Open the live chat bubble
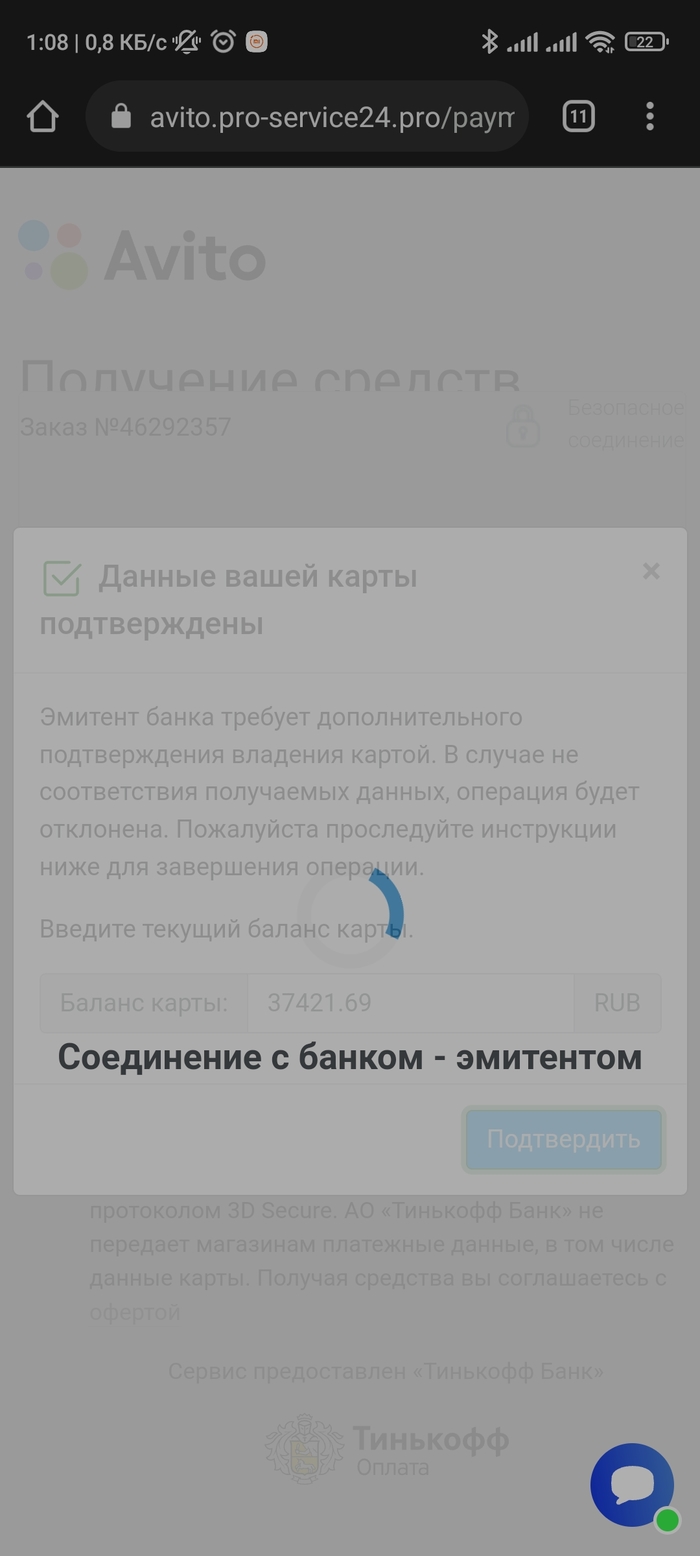700x1556 pixels. click(633, 1485)
